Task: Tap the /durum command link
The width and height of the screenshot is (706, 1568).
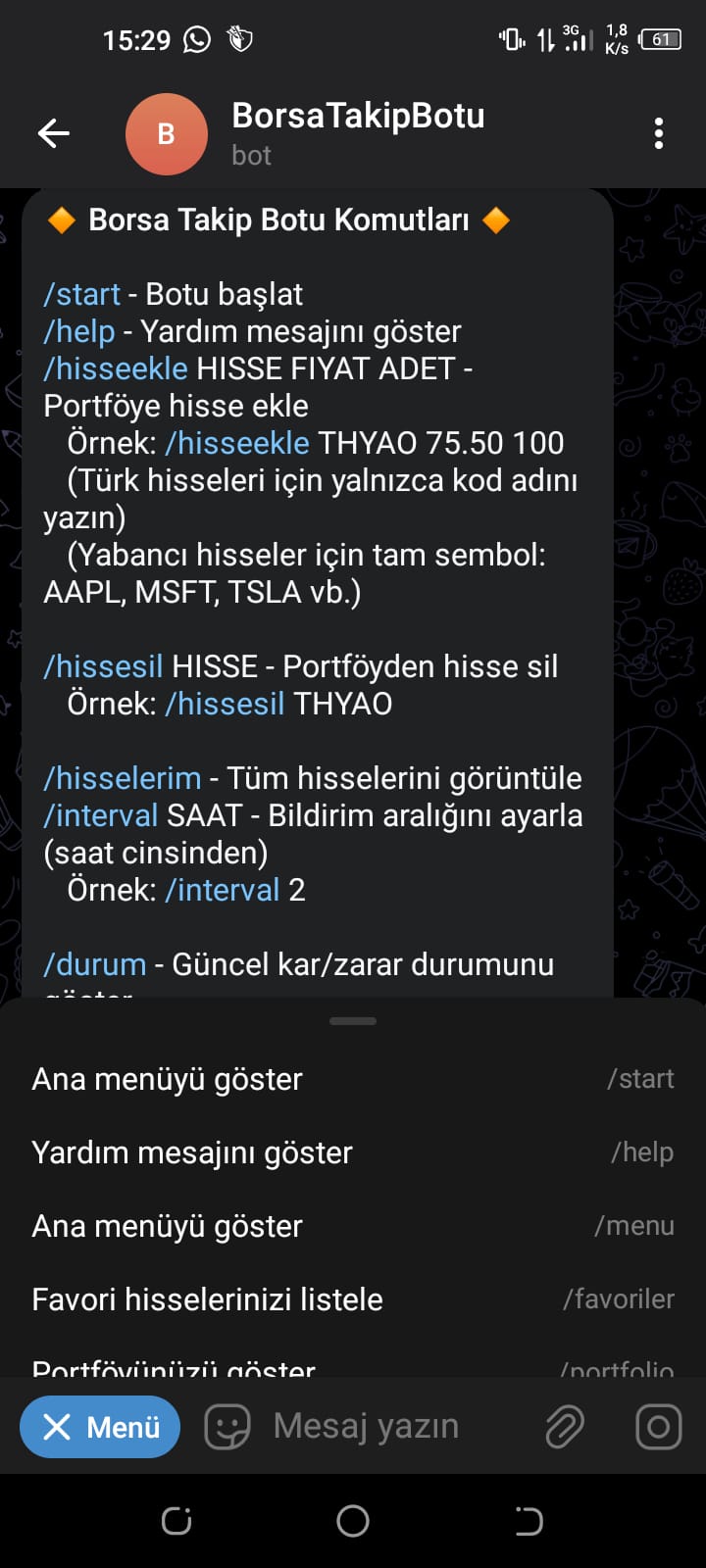Action: click(94, 964)
